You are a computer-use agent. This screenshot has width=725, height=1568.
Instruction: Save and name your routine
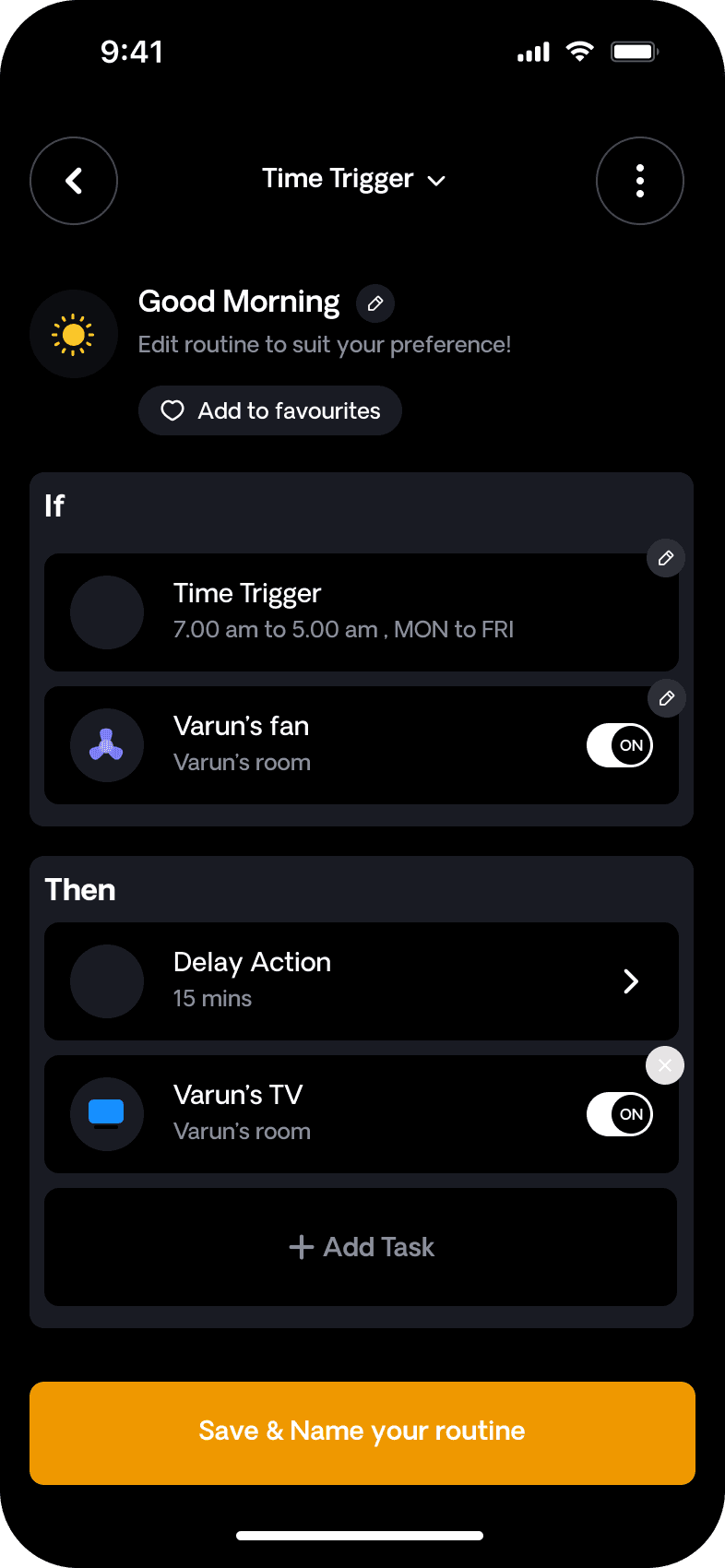click(x=362, y=1433)
